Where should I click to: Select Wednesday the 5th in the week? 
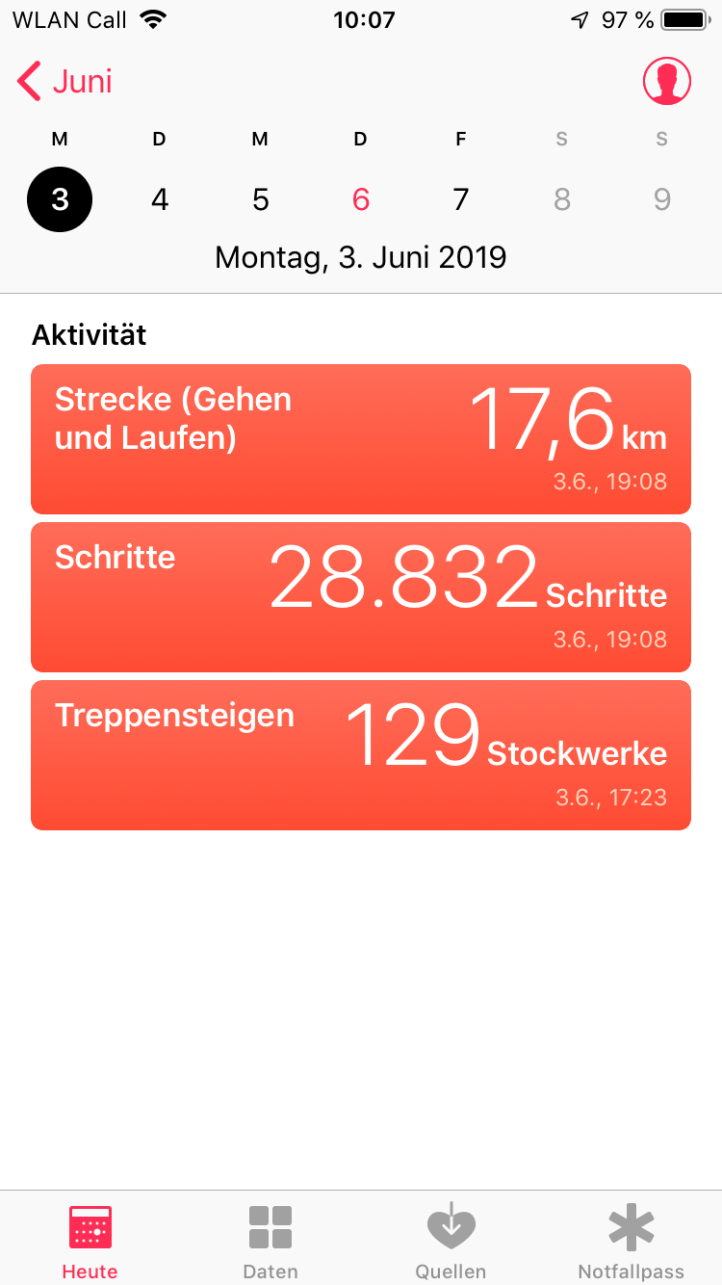point(260,200)
